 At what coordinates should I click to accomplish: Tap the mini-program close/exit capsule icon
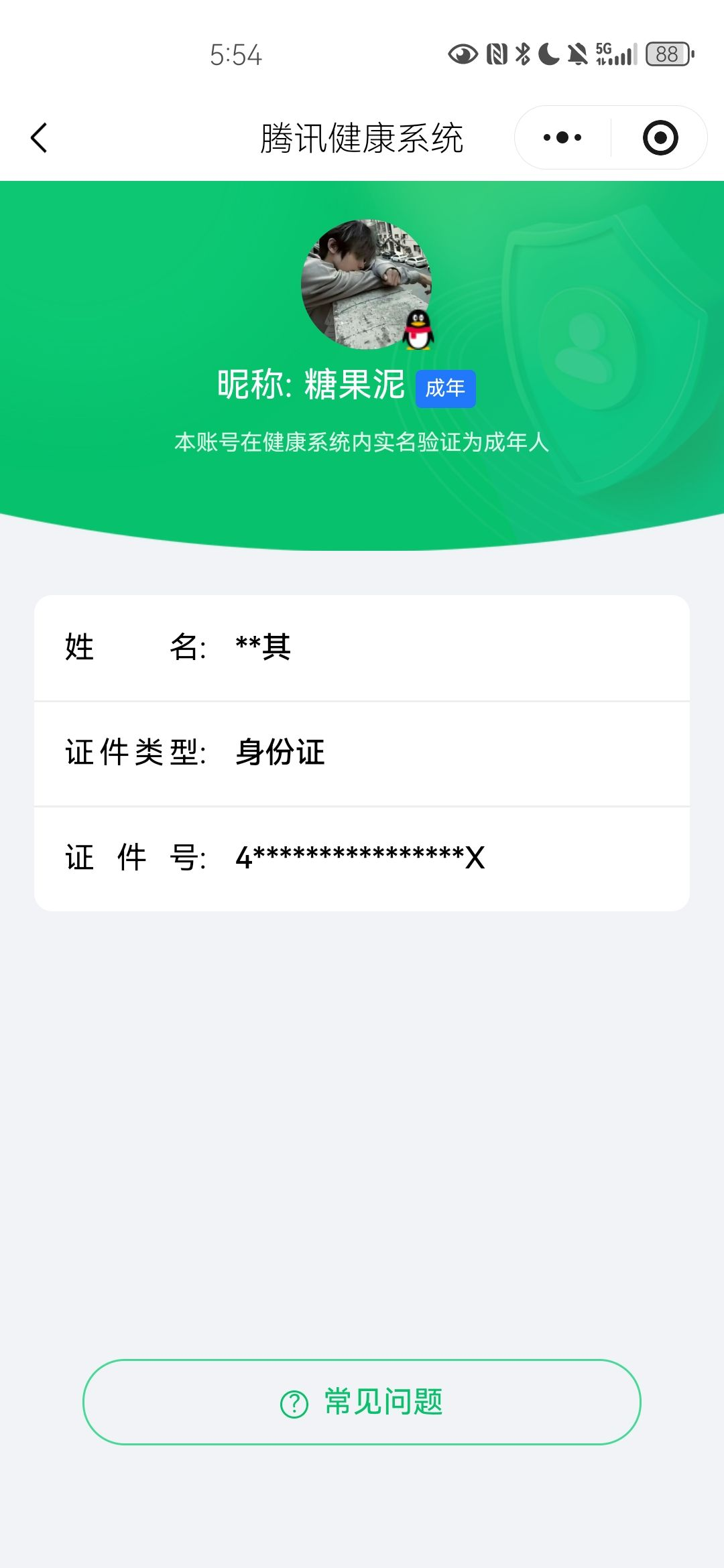pos(659,137)
